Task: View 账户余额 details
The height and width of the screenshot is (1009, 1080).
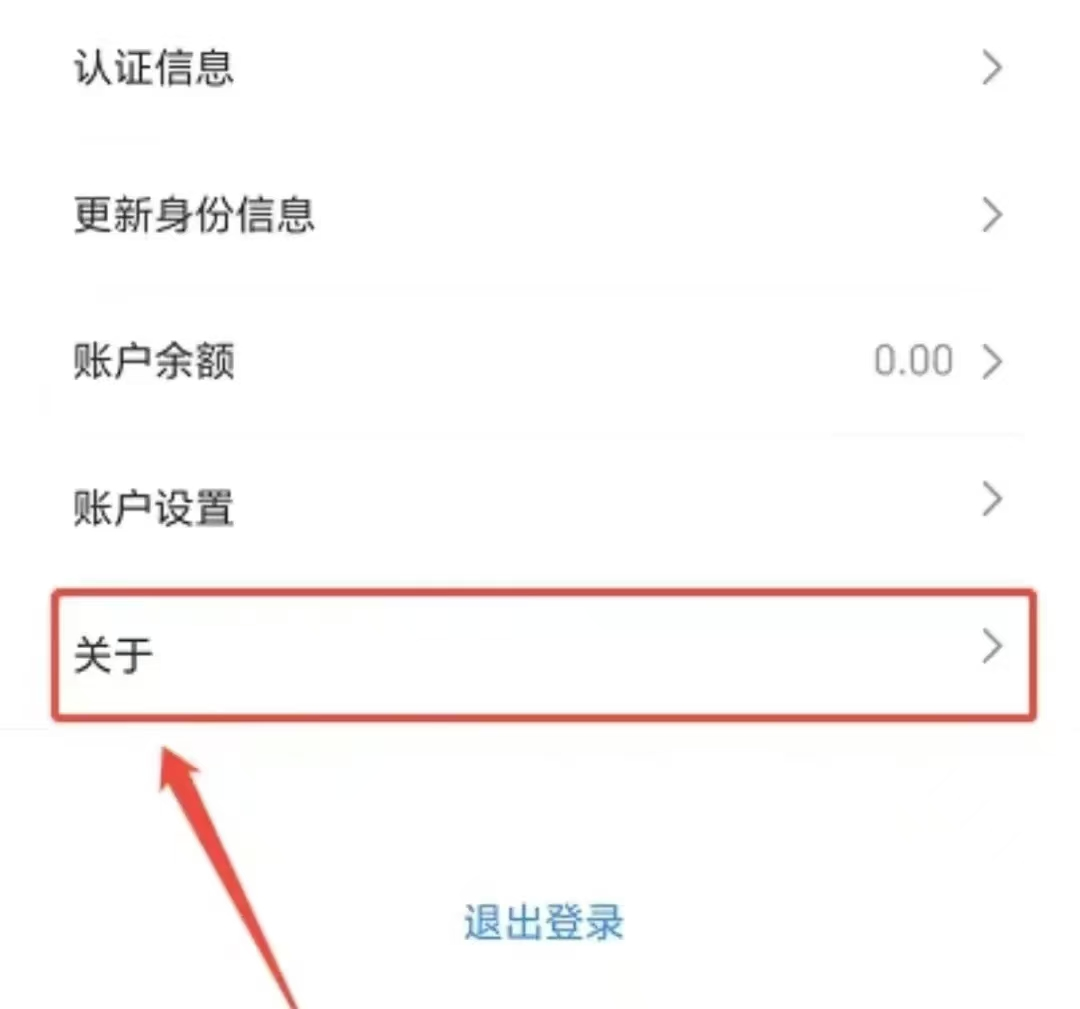Action: pos(540,361)
